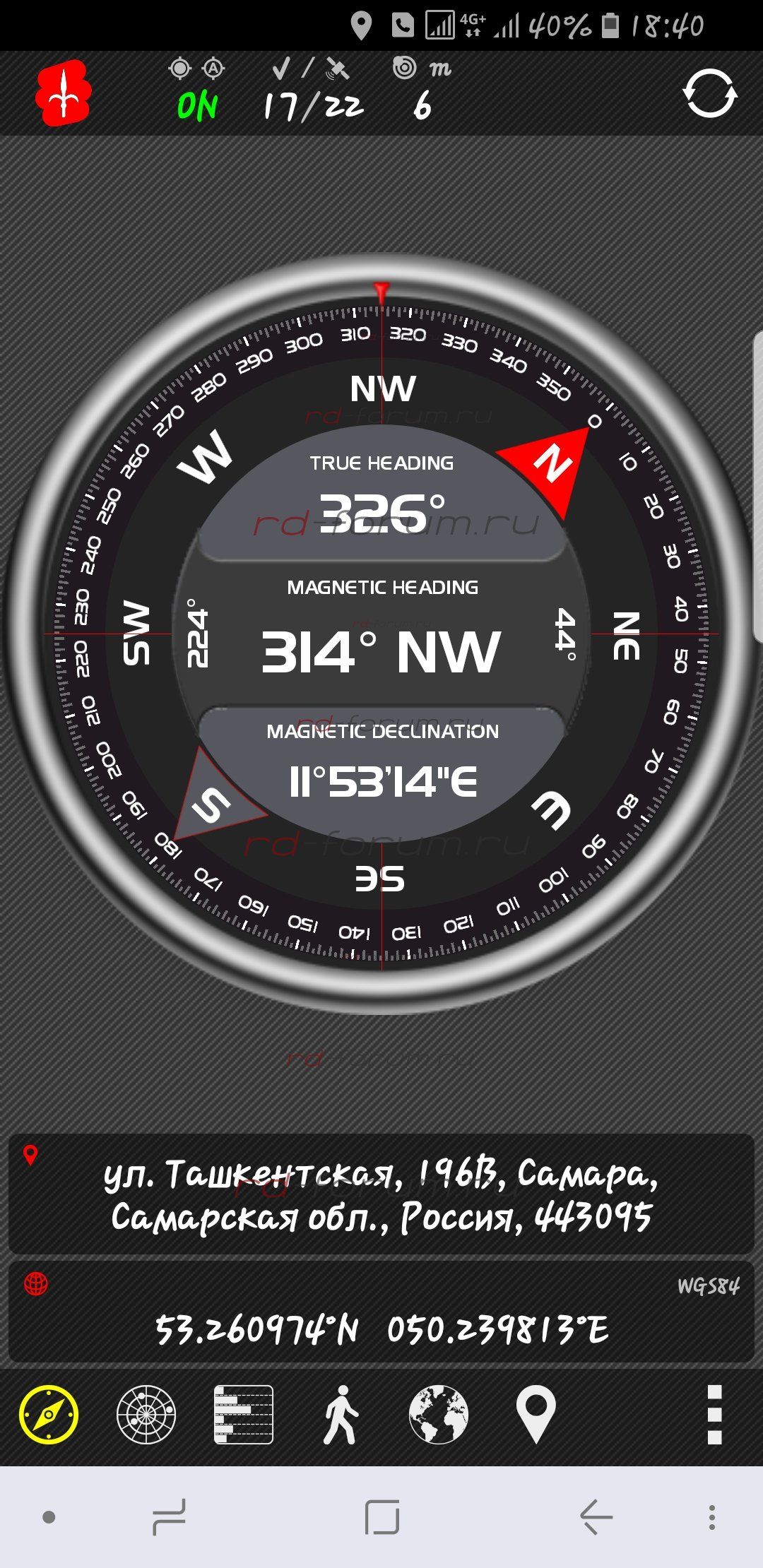Open the location pin tab
The width and height of the screenshot is (763, 1568).
click(536, 1414)
